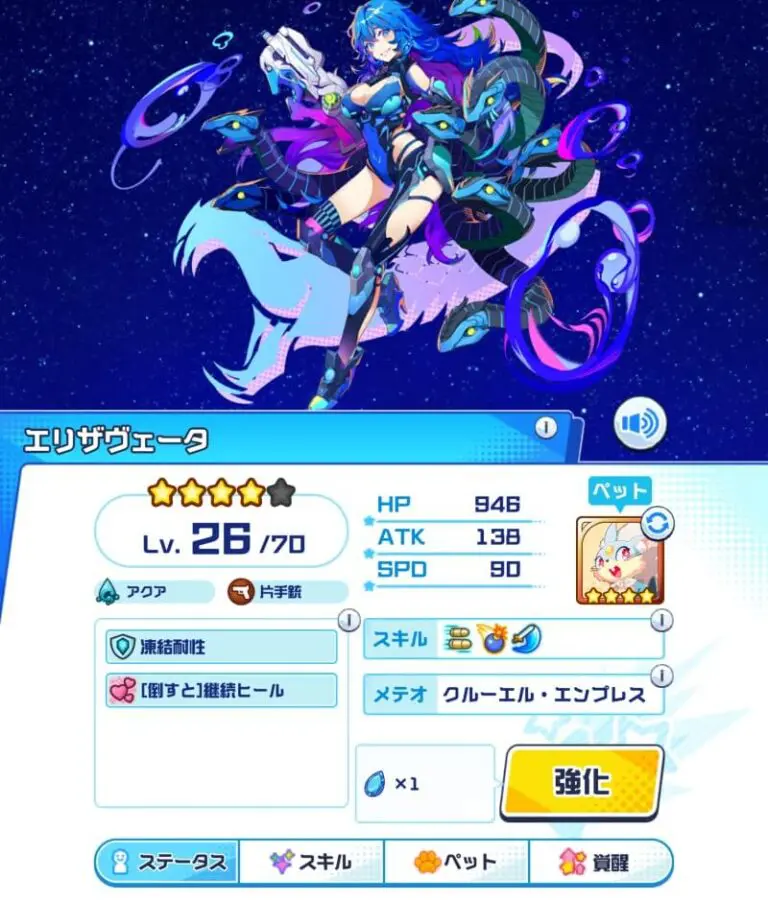
Task: Open info for the abilities panel
Action: (x=348, y=622)
